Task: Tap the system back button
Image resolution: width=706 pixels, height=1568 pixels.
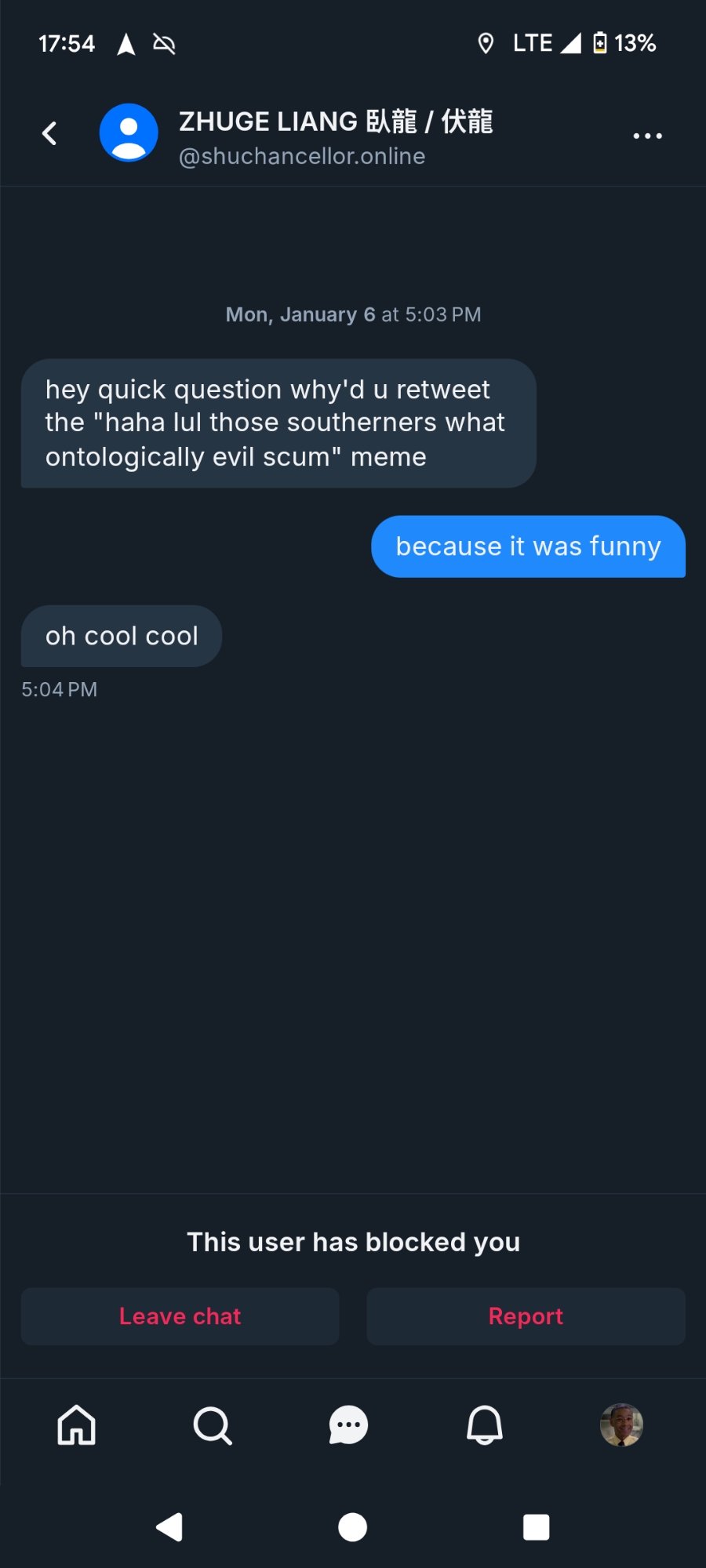Action: 169,1526
